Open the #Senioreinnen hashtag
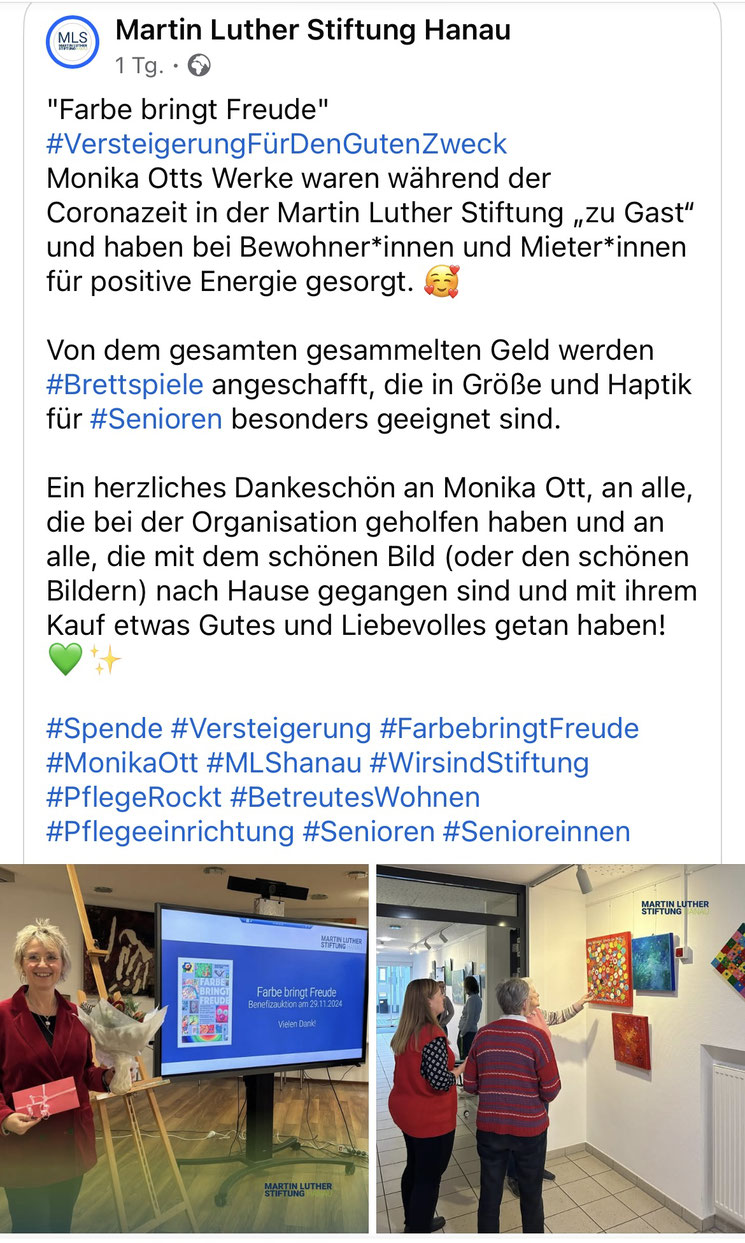Image resolution: width=745 pixels, height=1243 pixels. point(537,831)
